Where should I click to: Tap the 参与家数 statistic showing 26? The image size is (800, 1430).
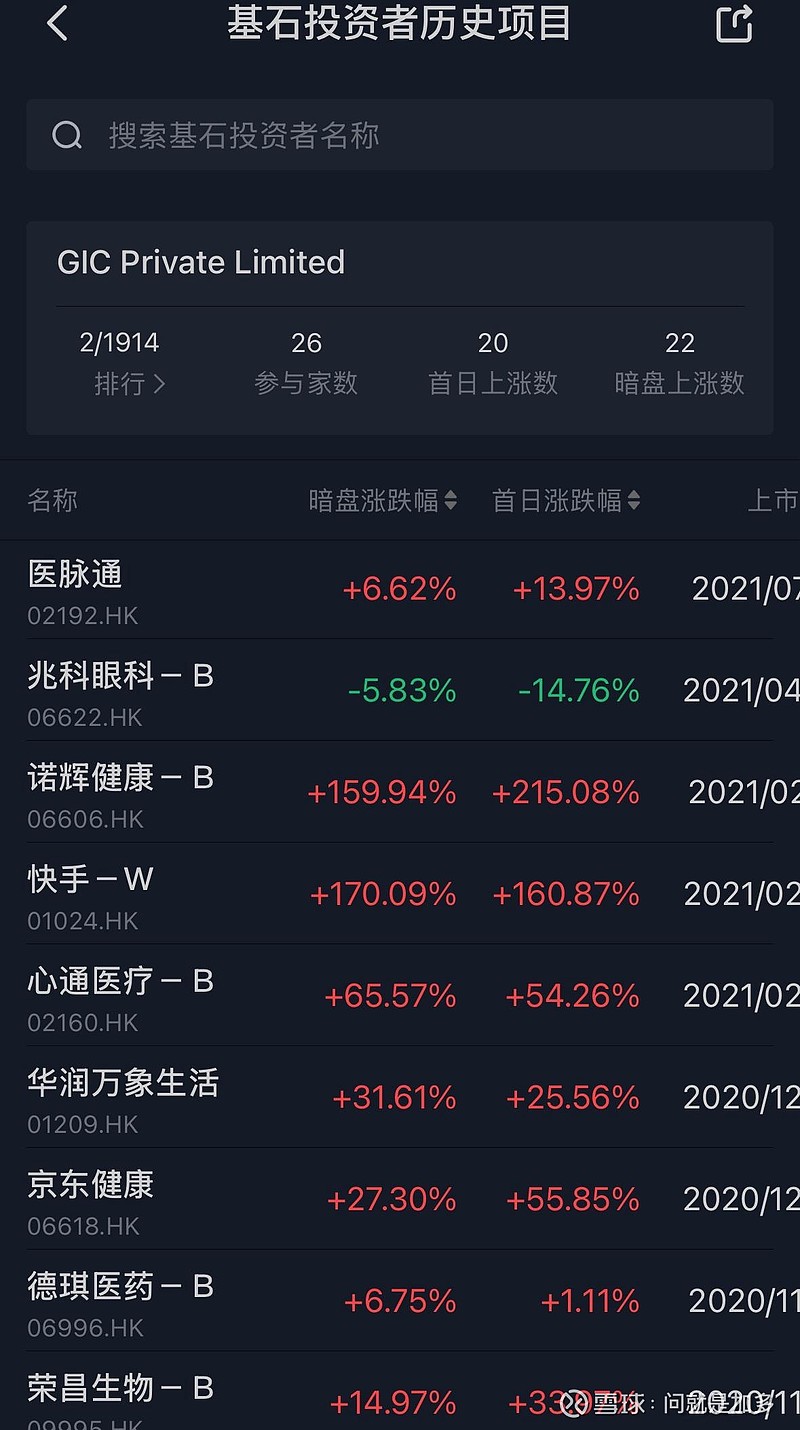pos(306,362)
